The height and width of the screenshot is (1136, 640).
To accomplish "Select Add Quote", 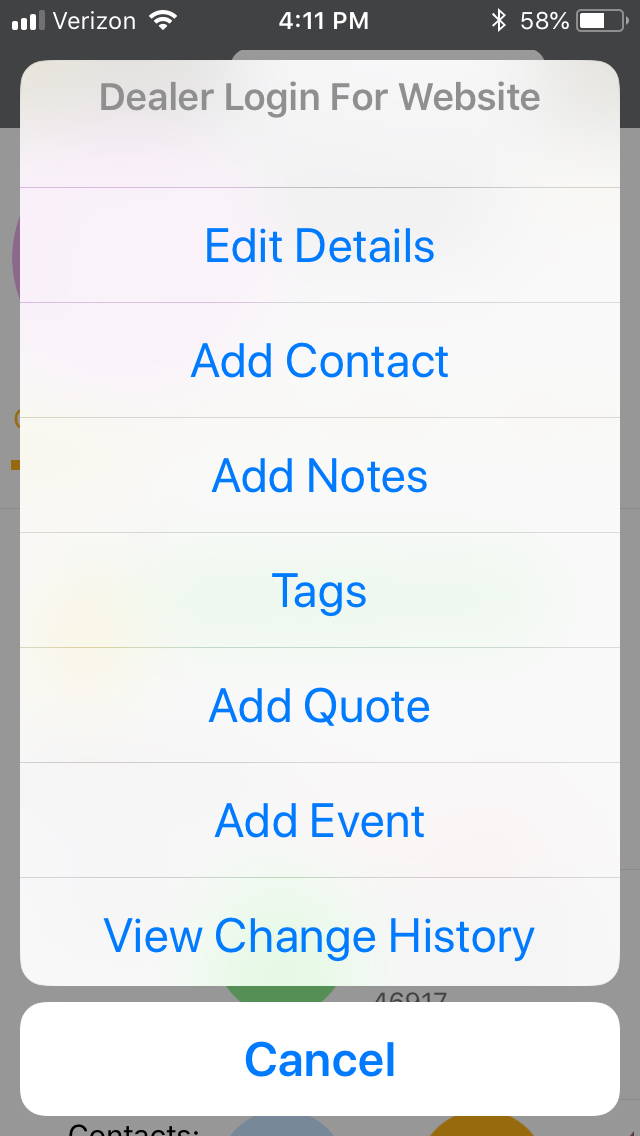I will coord(320,706).
